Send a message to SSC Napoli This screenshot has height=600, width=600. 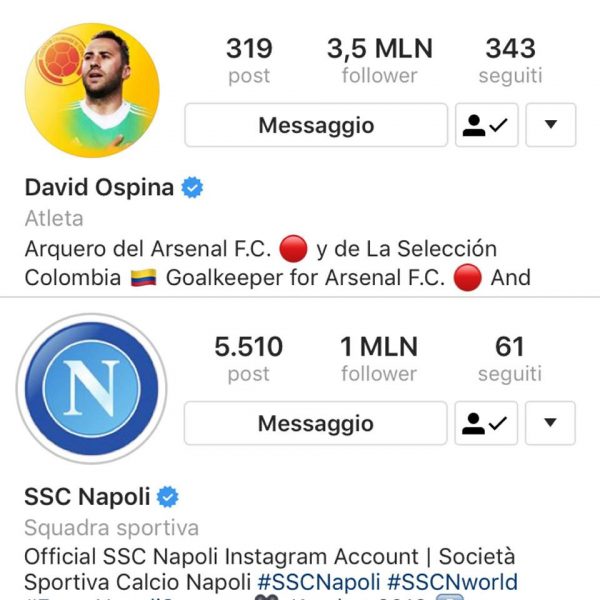click(x=316, y=423)
